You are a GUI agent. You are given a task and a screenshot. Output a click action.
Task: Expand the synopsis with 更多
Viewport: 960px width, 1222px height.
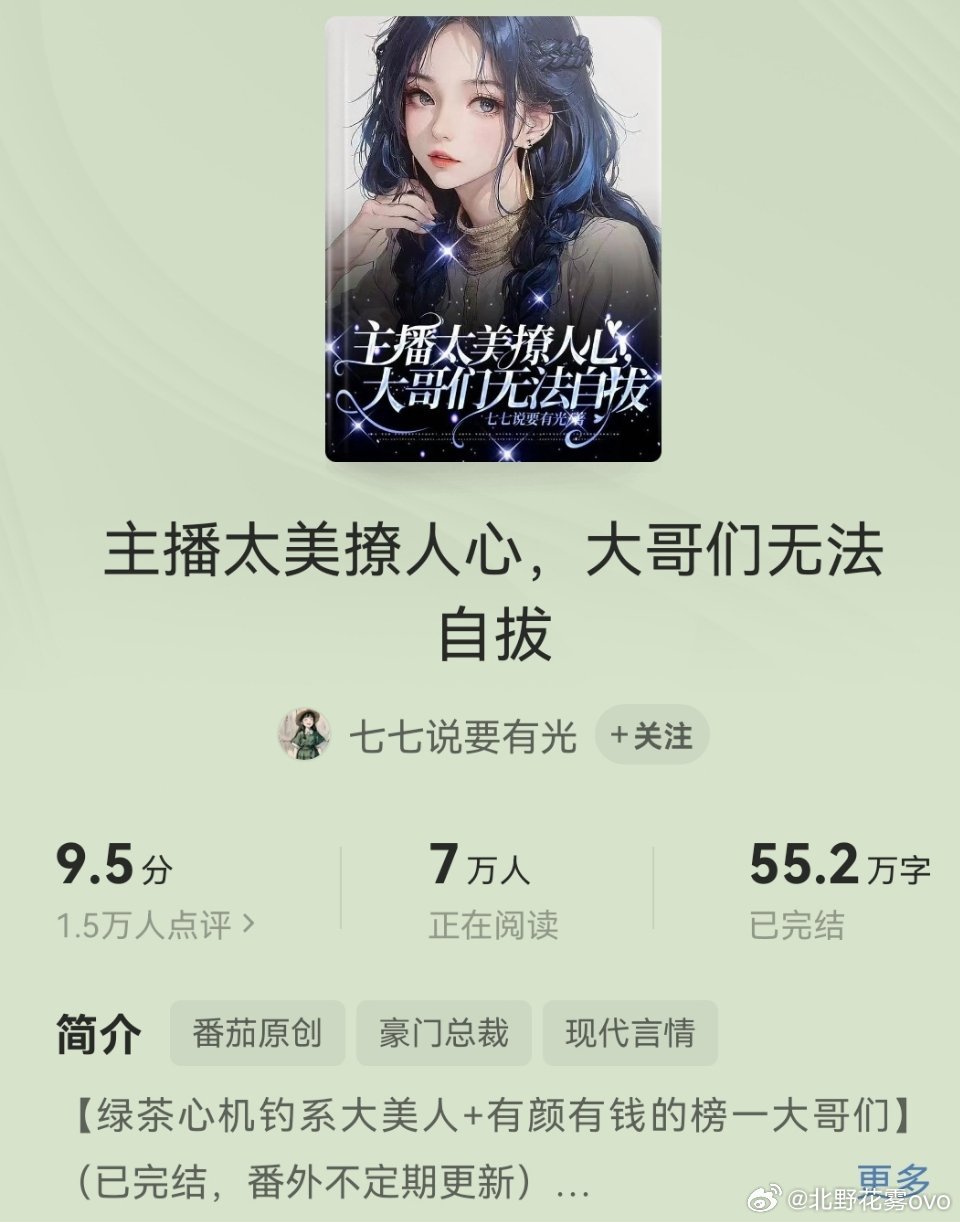(893, 1180)
